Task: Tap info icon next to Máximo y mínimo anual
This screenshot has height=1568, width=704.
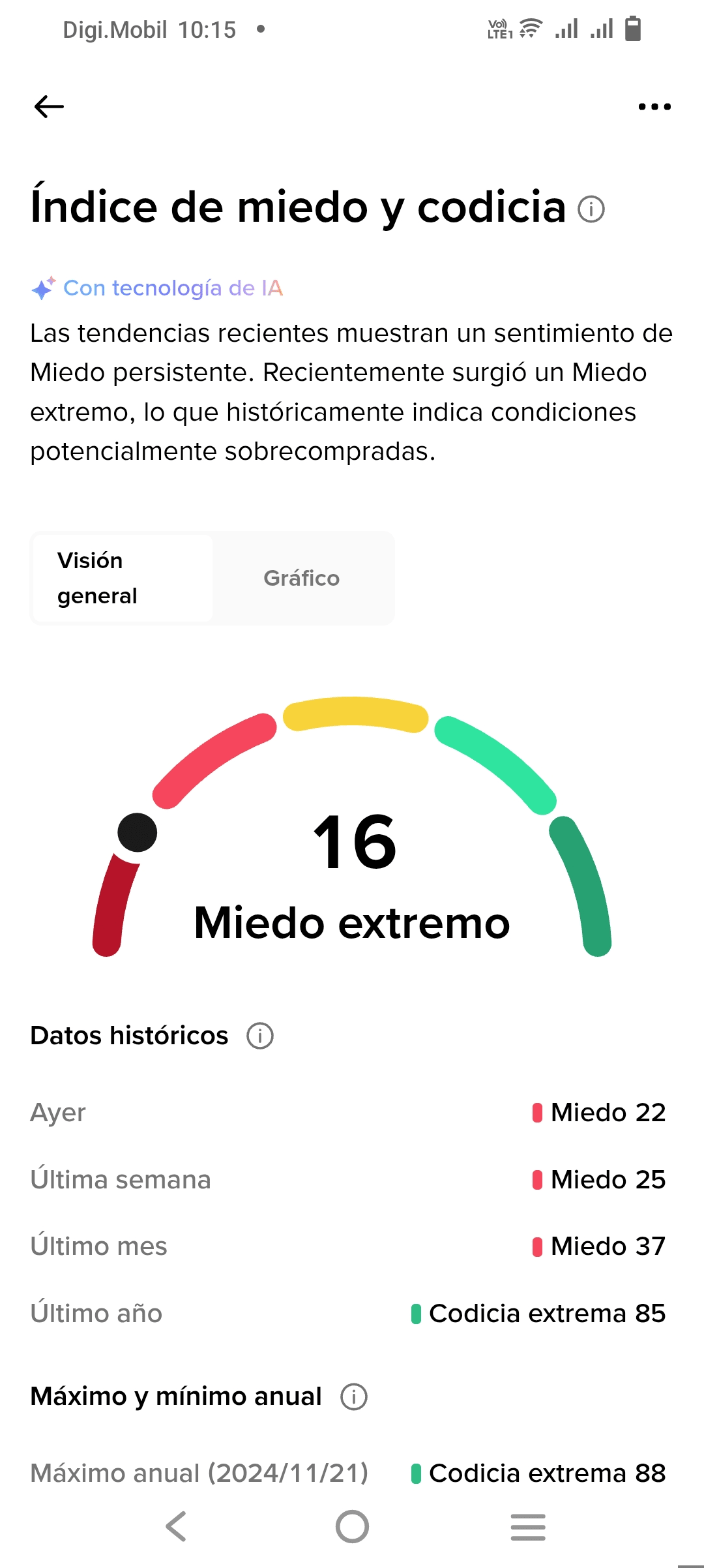Action: [354, 1396]
